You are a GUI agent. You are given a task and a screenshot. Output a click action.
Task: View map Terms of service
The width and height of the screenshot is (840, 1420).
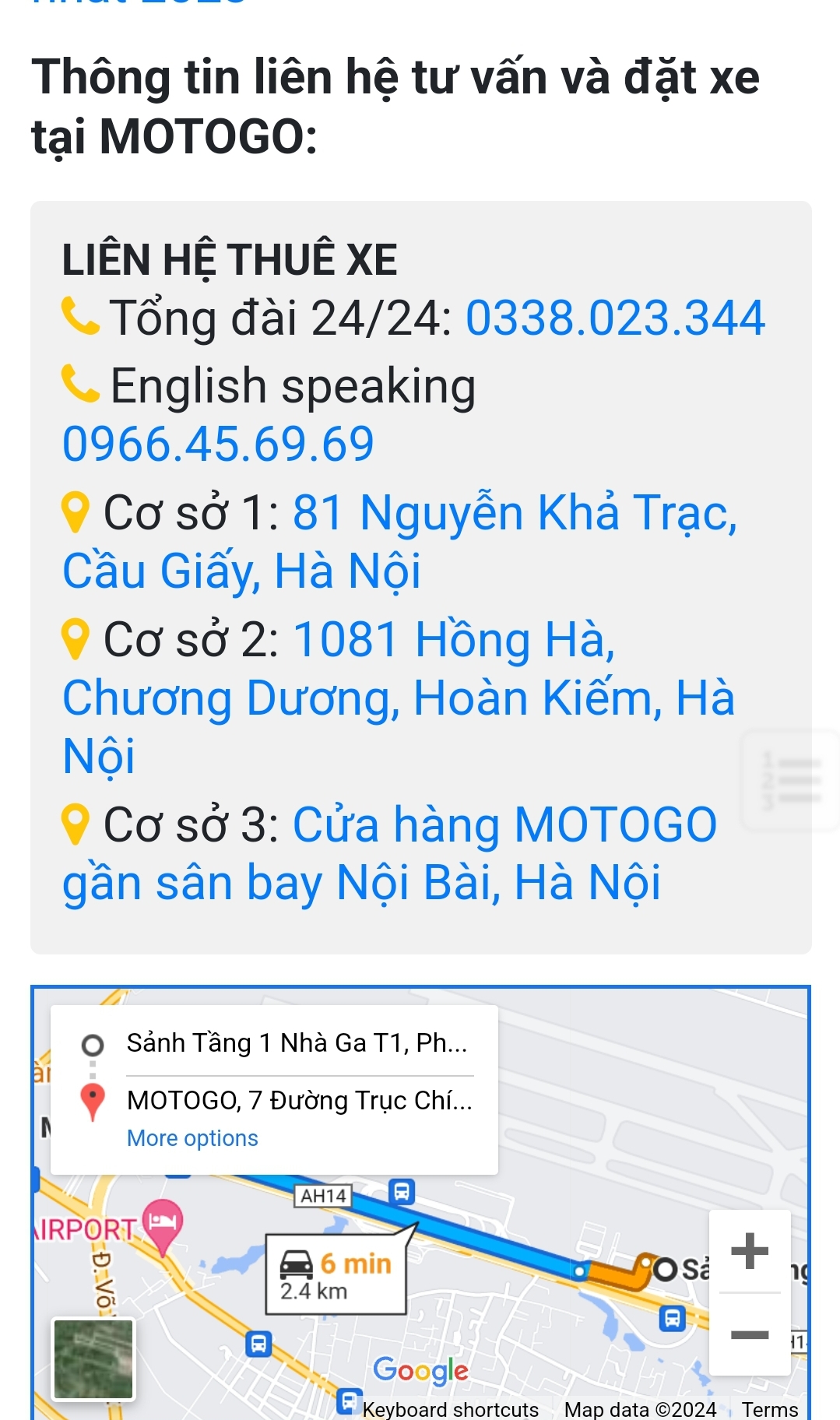pyautogui.click(x=771, y=1408)
